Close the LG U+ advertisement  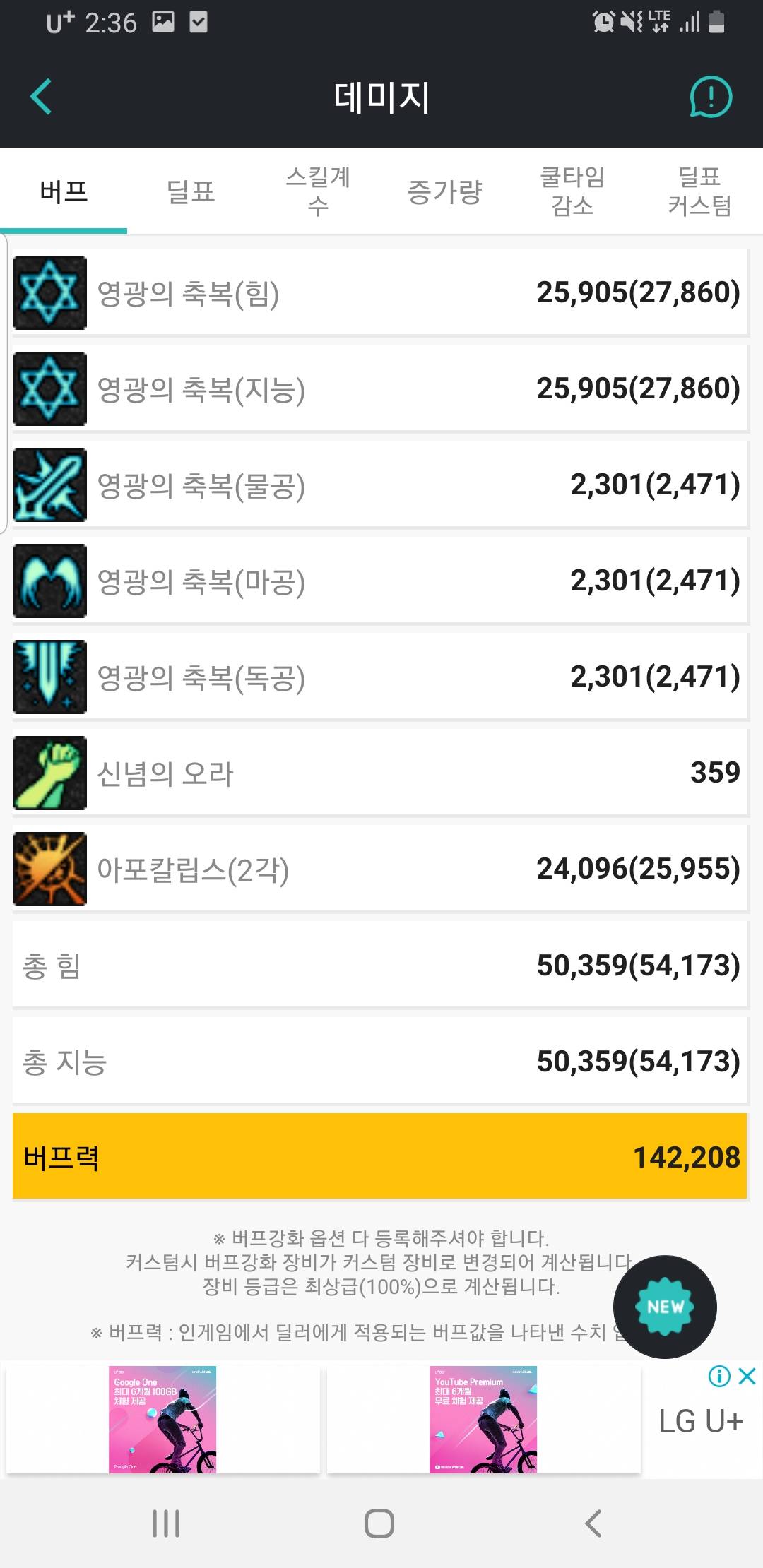coord(747,1376)
